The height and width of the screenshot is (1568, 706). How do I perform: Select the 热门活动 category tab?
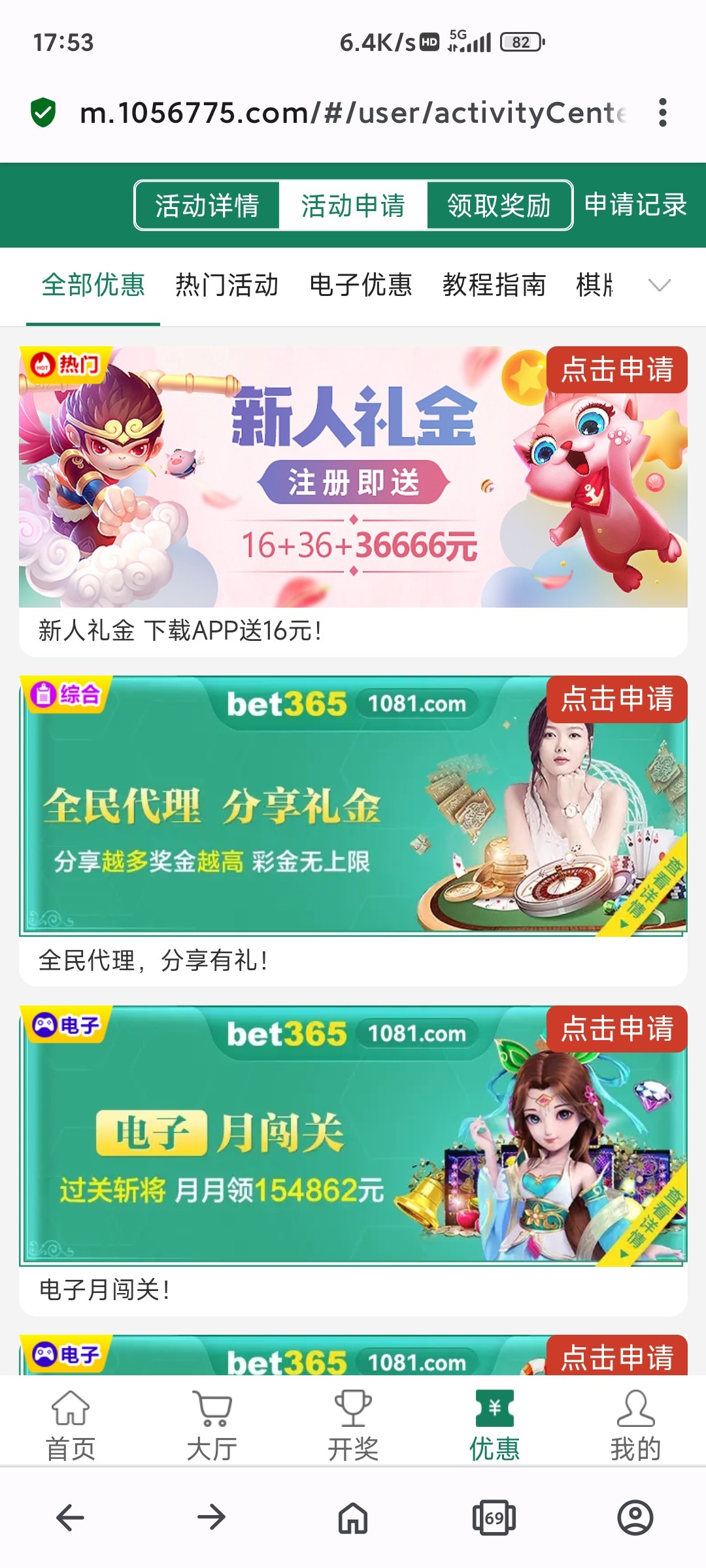[x=227, y=286]
